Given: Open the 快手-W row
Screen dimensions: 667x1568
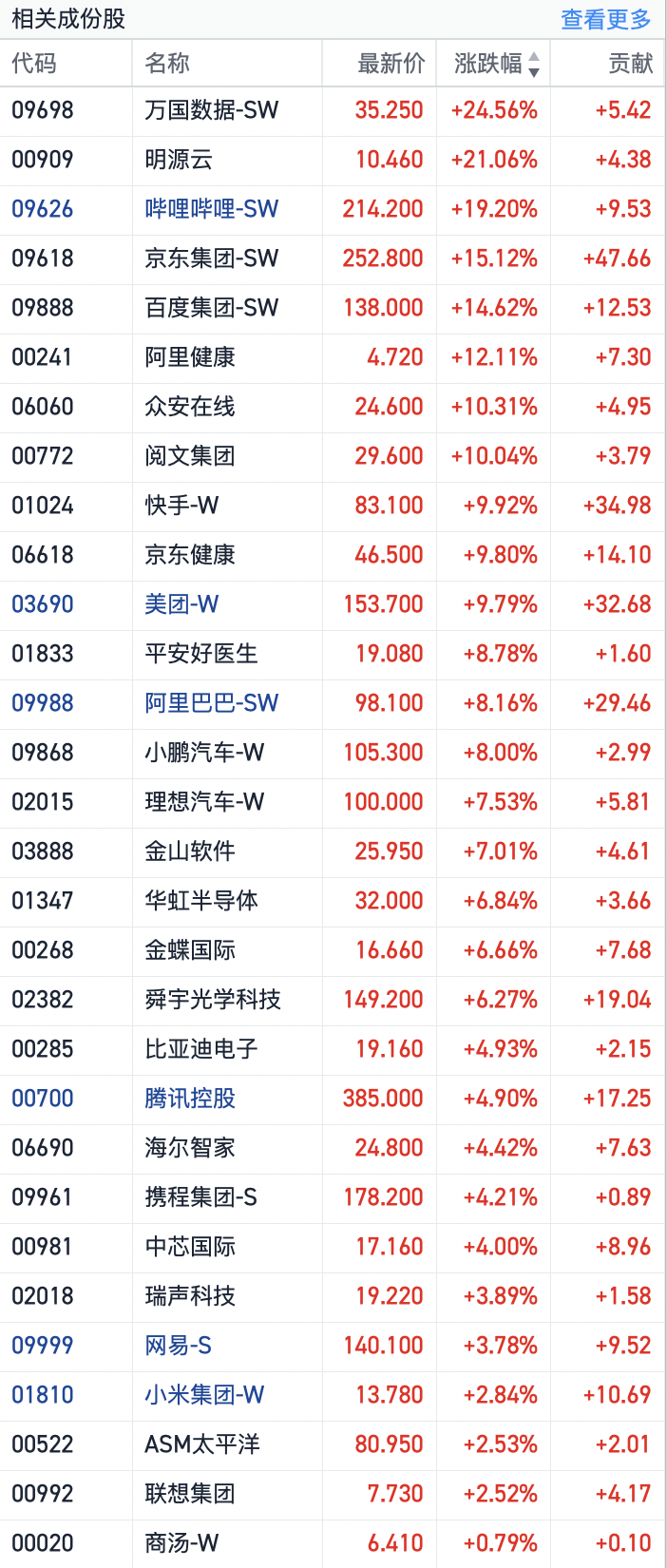Looking at the screenshot, I should (x=181, y=506).
